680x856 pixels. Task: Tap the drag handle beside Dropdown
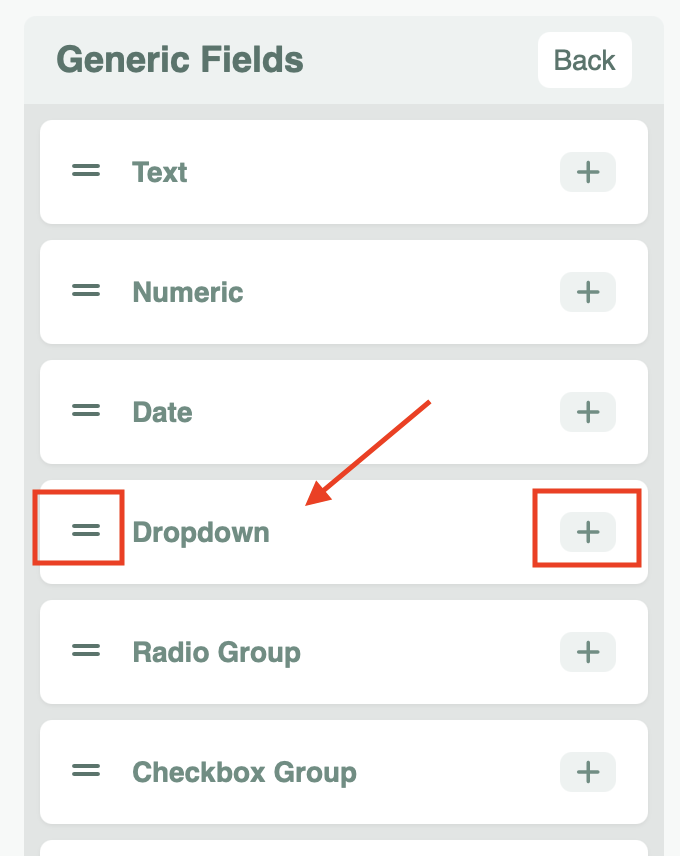tap(86, 531)
